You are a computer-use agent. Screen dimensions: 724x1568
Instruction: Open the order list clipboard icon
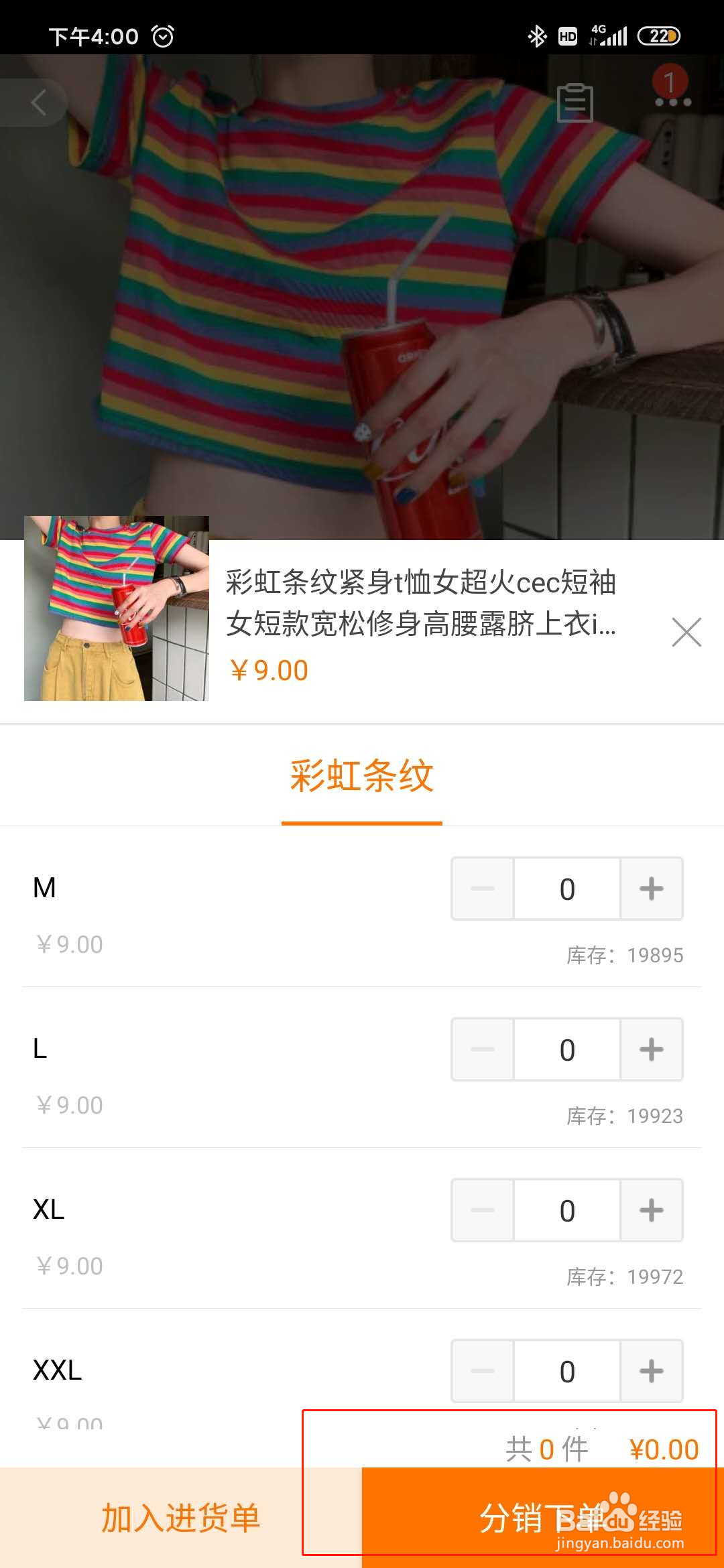[575, 102]
